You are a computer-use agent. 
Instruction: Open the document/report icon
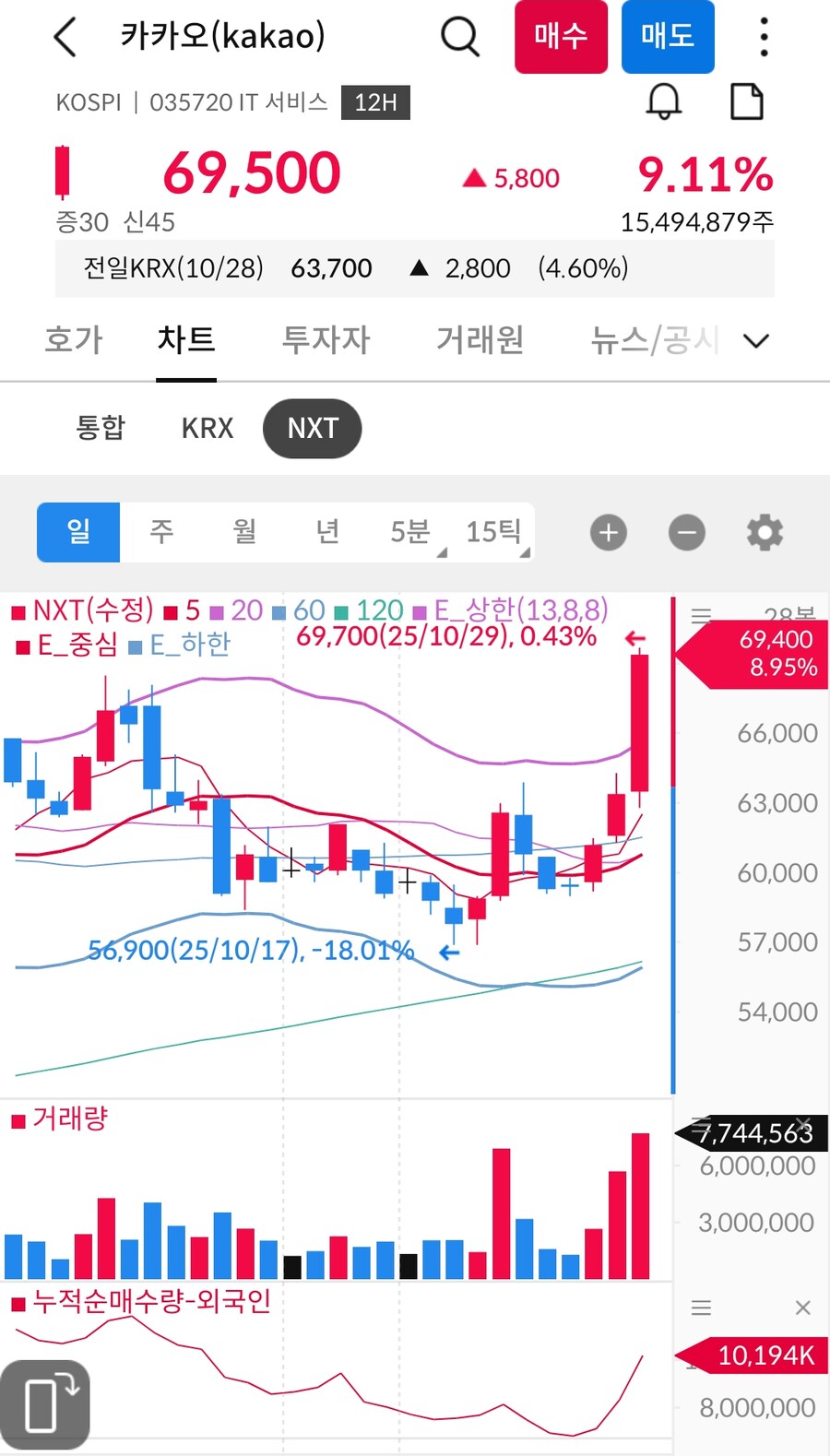[x=747, y=101]
